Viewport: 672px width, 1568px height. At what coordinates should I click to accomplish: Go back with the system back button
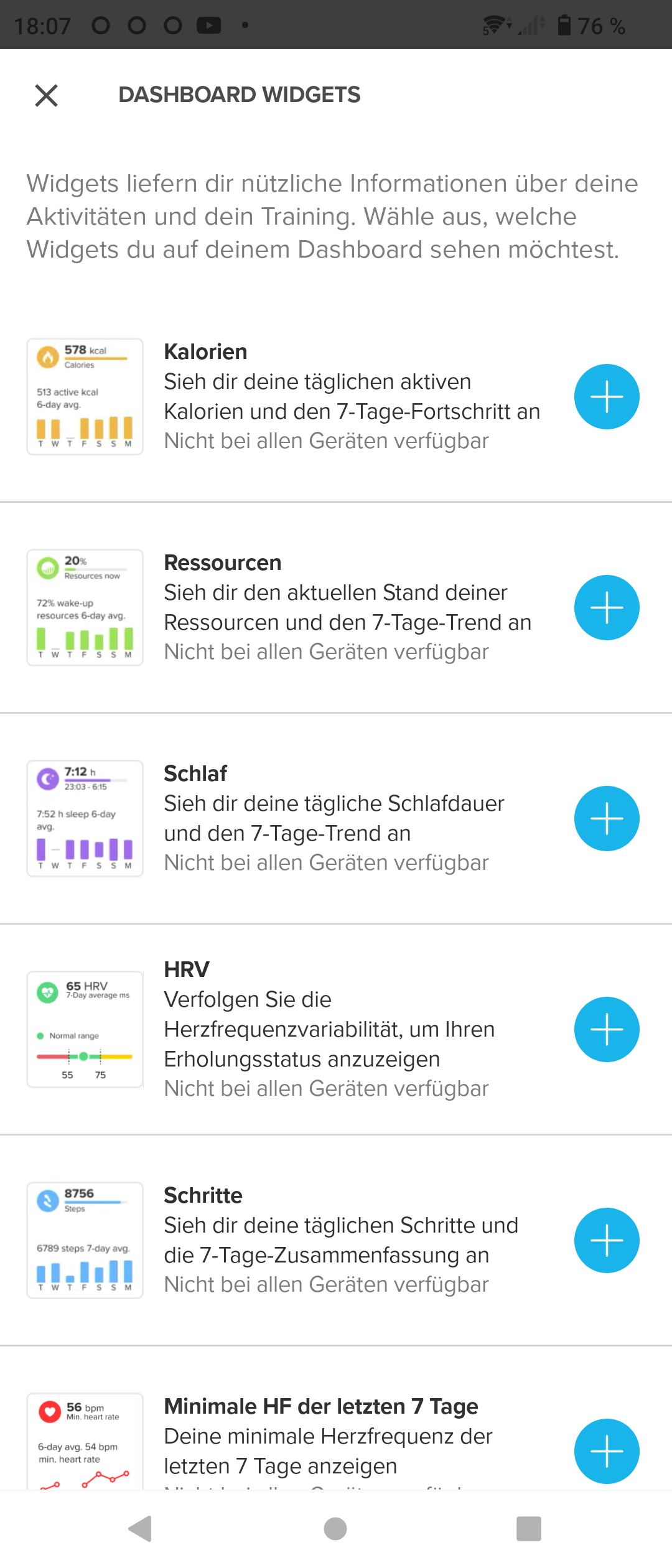tap(141, 1529)
